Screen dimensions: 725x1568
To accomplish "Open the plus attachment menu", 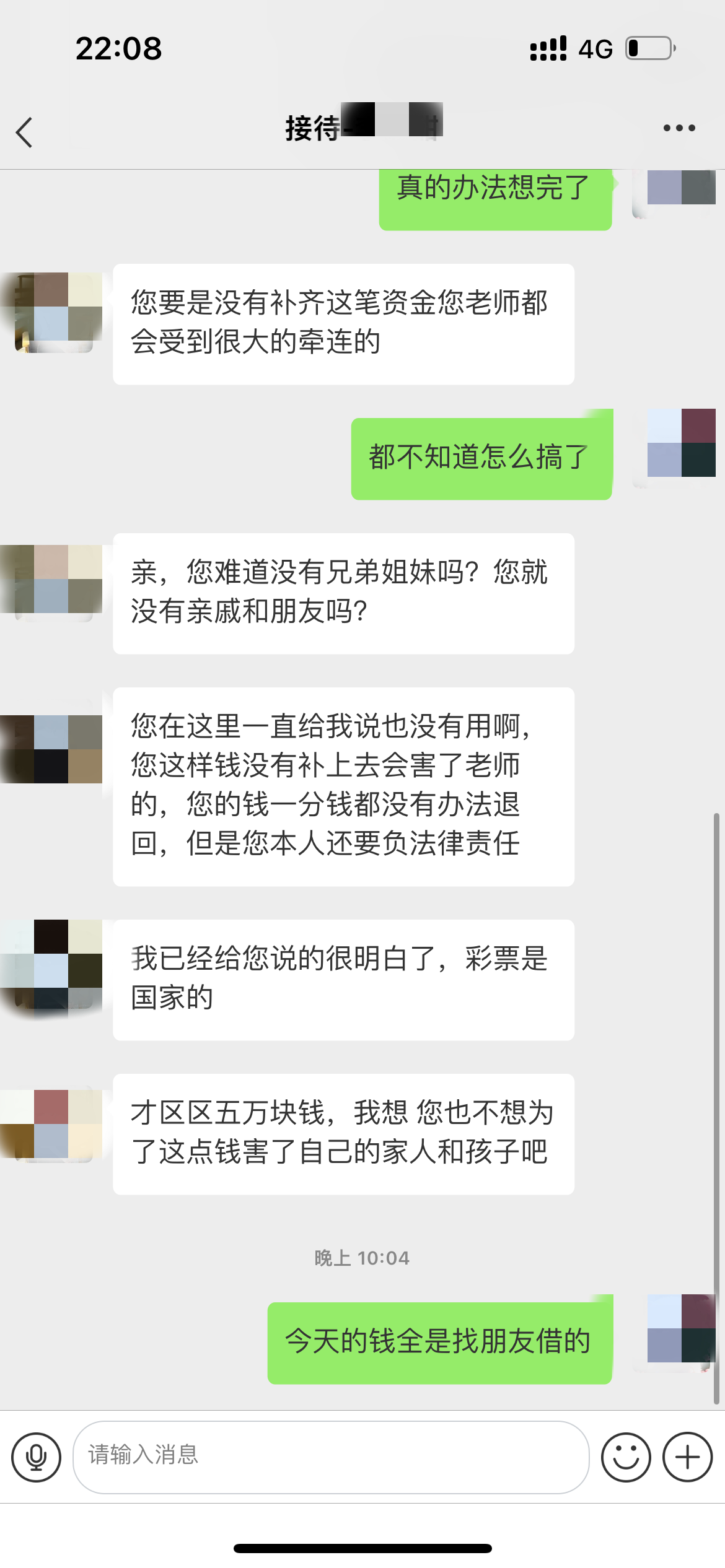I will pos(687,1457).
